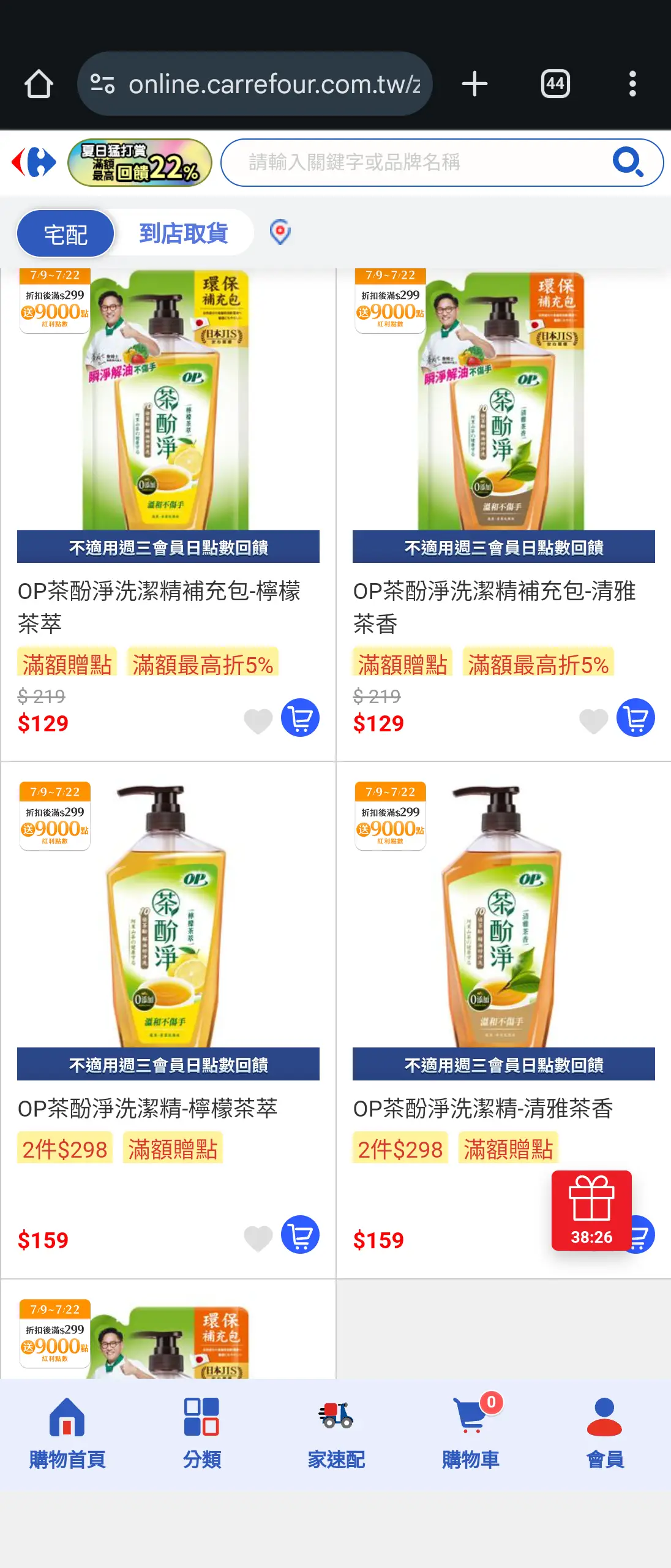671x1568 pixels.
Task: Tap the URL address bar
Action: 269,84
